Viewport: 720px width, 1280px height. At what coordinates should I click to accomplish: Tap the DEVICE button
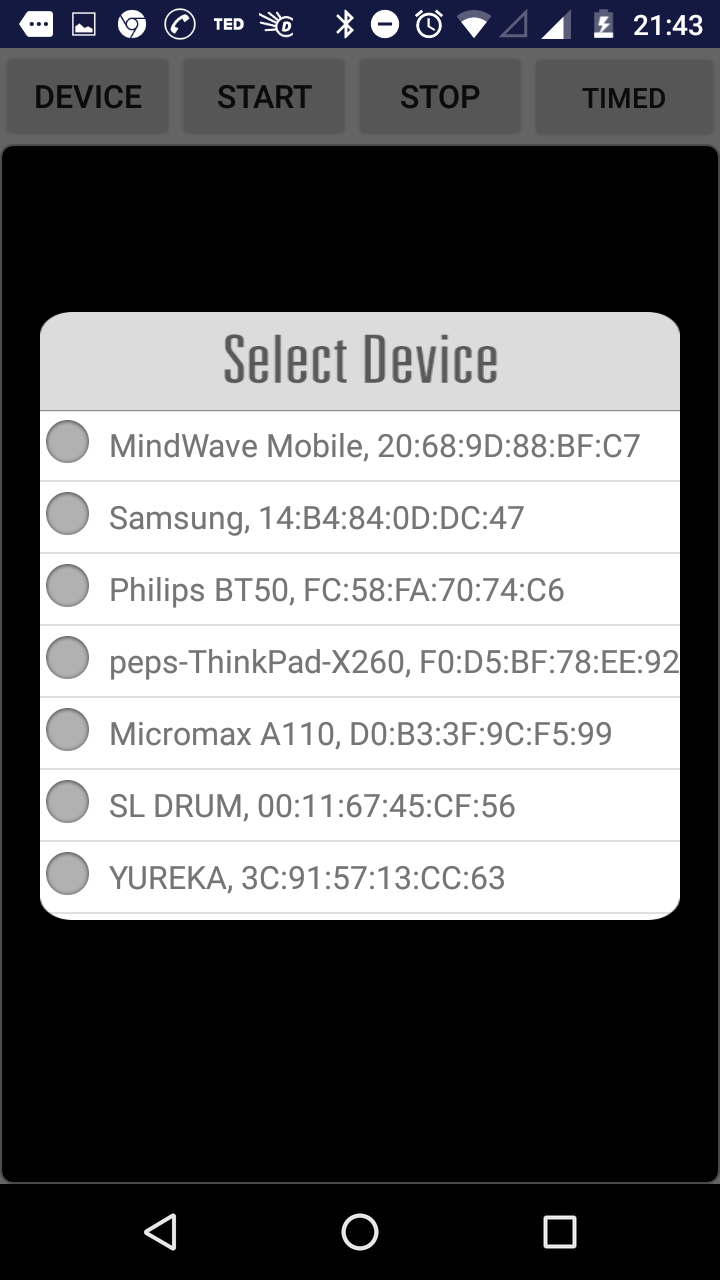click(x=88, y=97)
